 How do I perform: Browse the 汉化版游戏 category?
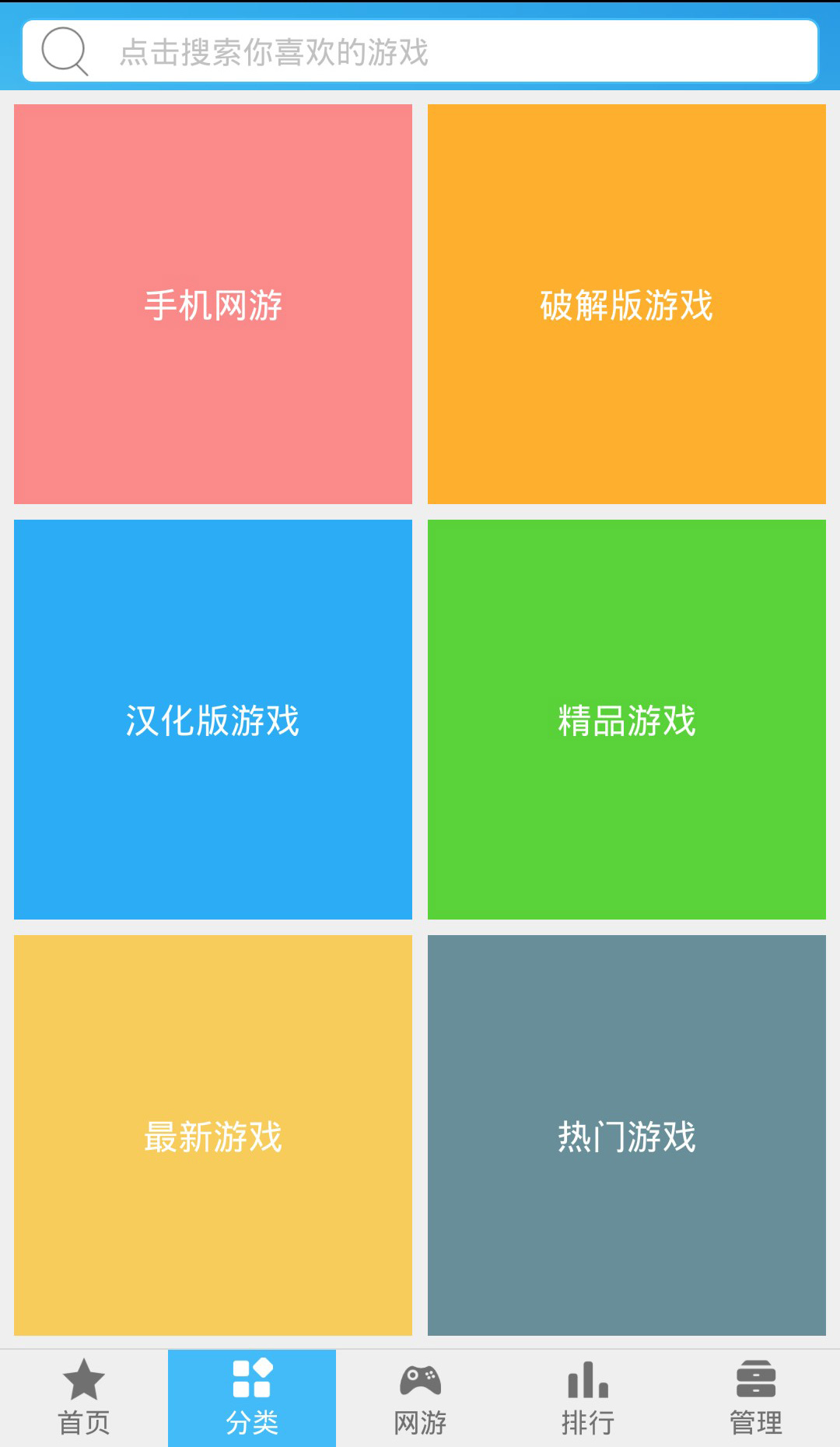click(213, 720)
